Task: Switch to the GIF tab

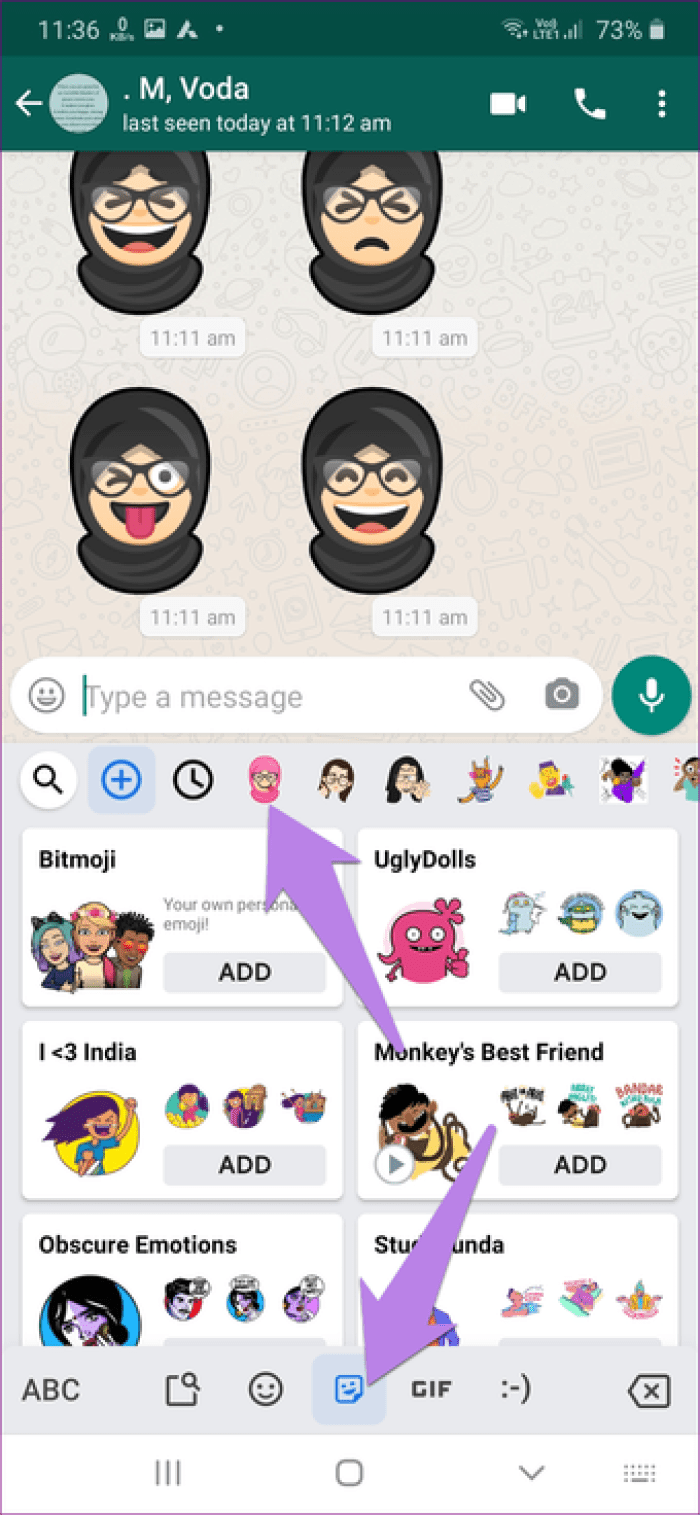Action: click(x=432, y=1390)
